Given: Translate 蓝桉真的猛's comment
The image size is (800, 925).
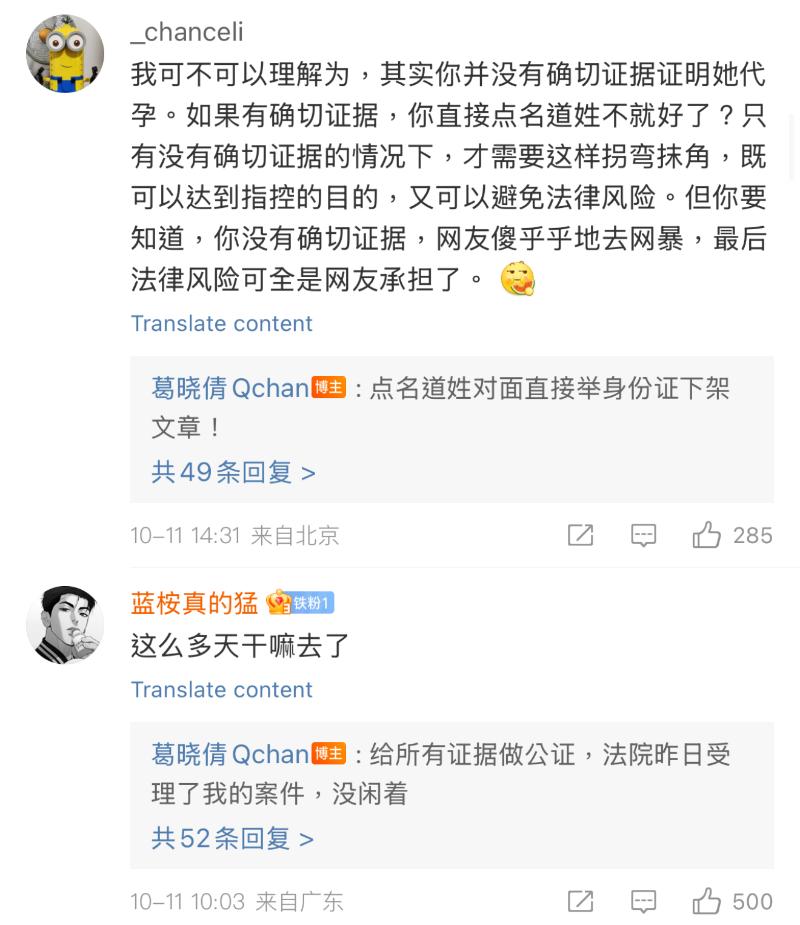Looking at the screenshot, I should pyautogui.click(x=221, y=689).
